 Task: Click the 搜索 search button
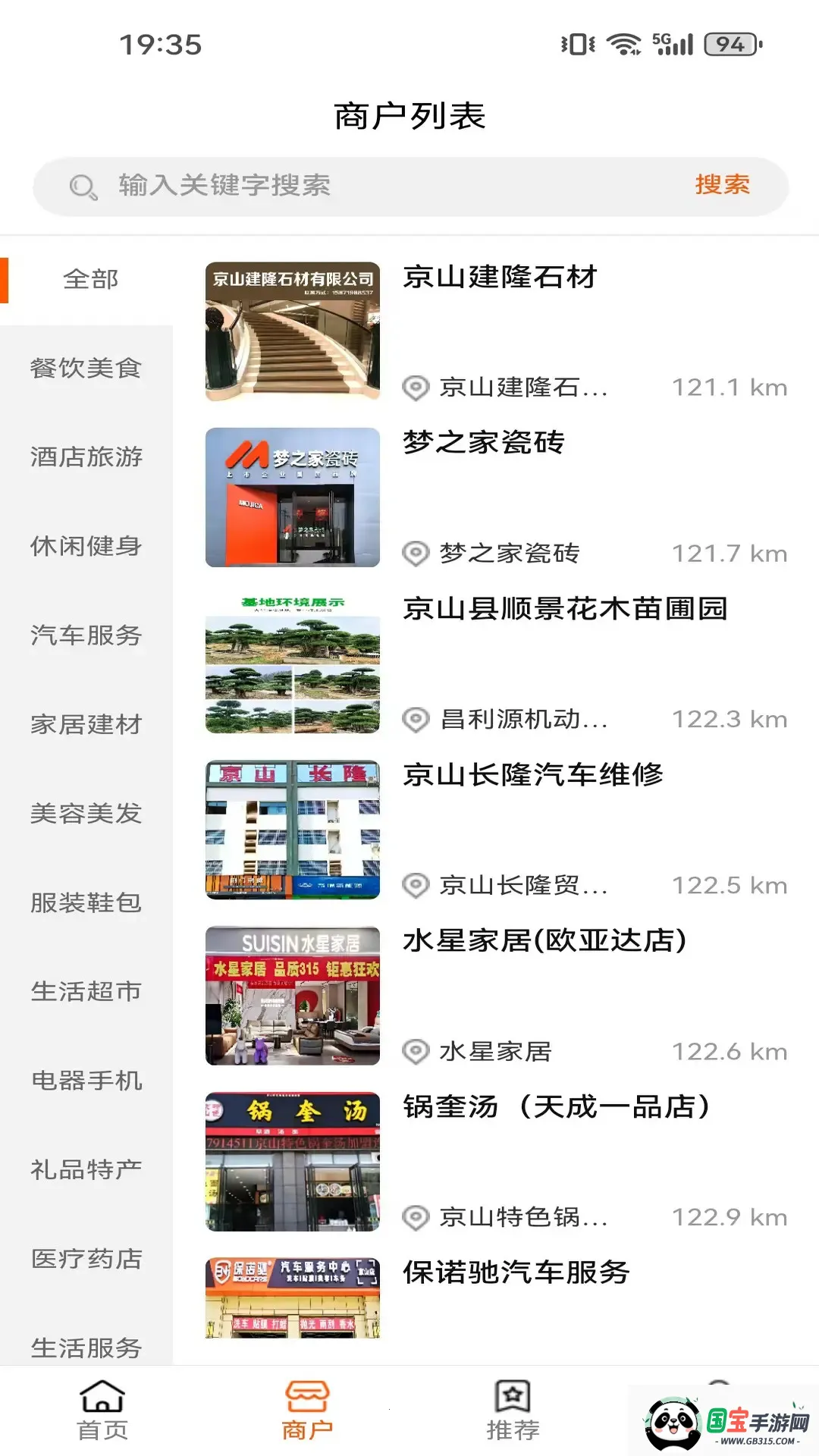pos(721,184)
